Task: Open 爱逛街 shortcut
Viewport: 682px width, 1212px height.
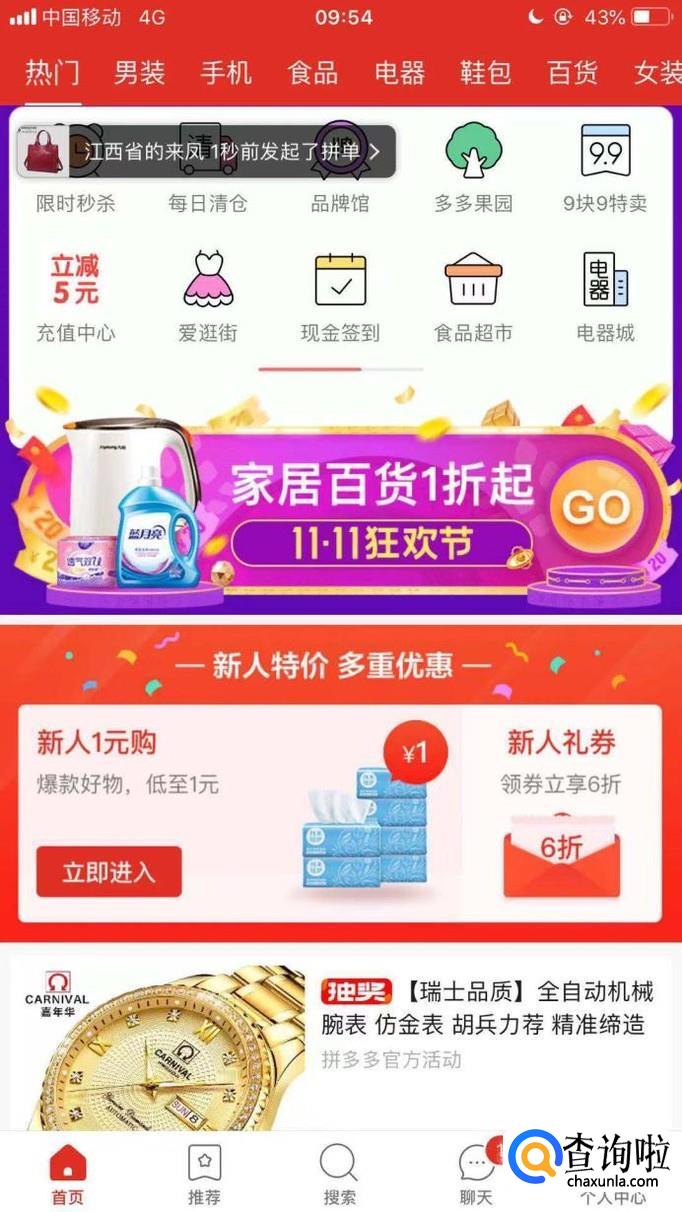Action: pyautogui.click(x=208, y=297)
